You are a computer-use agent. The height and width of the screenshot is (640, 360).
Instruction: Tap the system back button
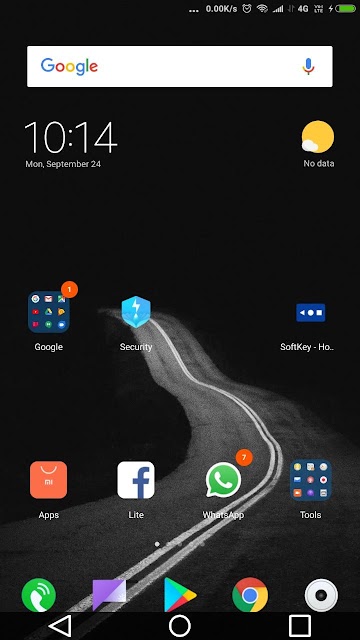[x=60, y=626]
